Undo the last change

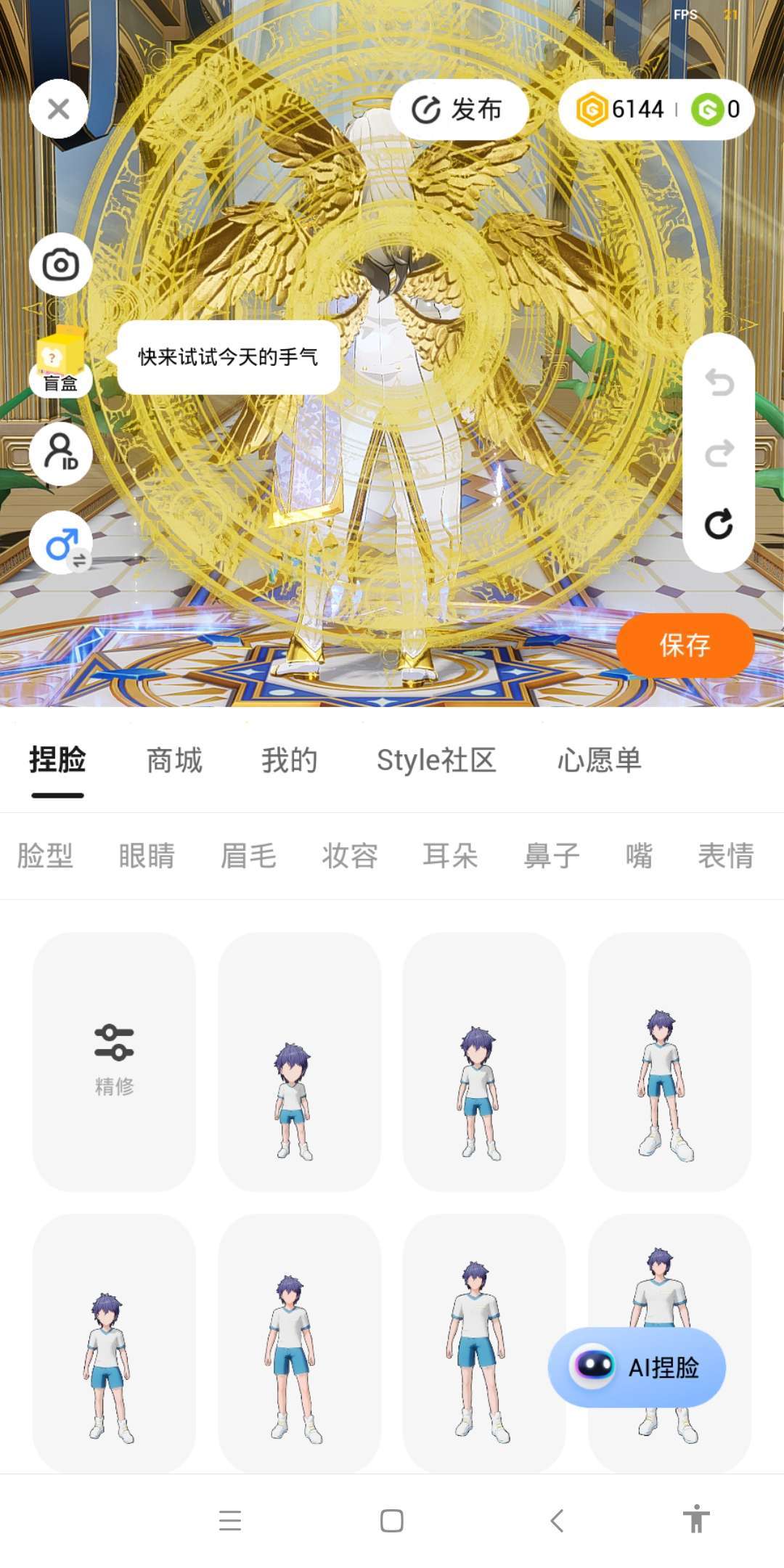point(719,382)
